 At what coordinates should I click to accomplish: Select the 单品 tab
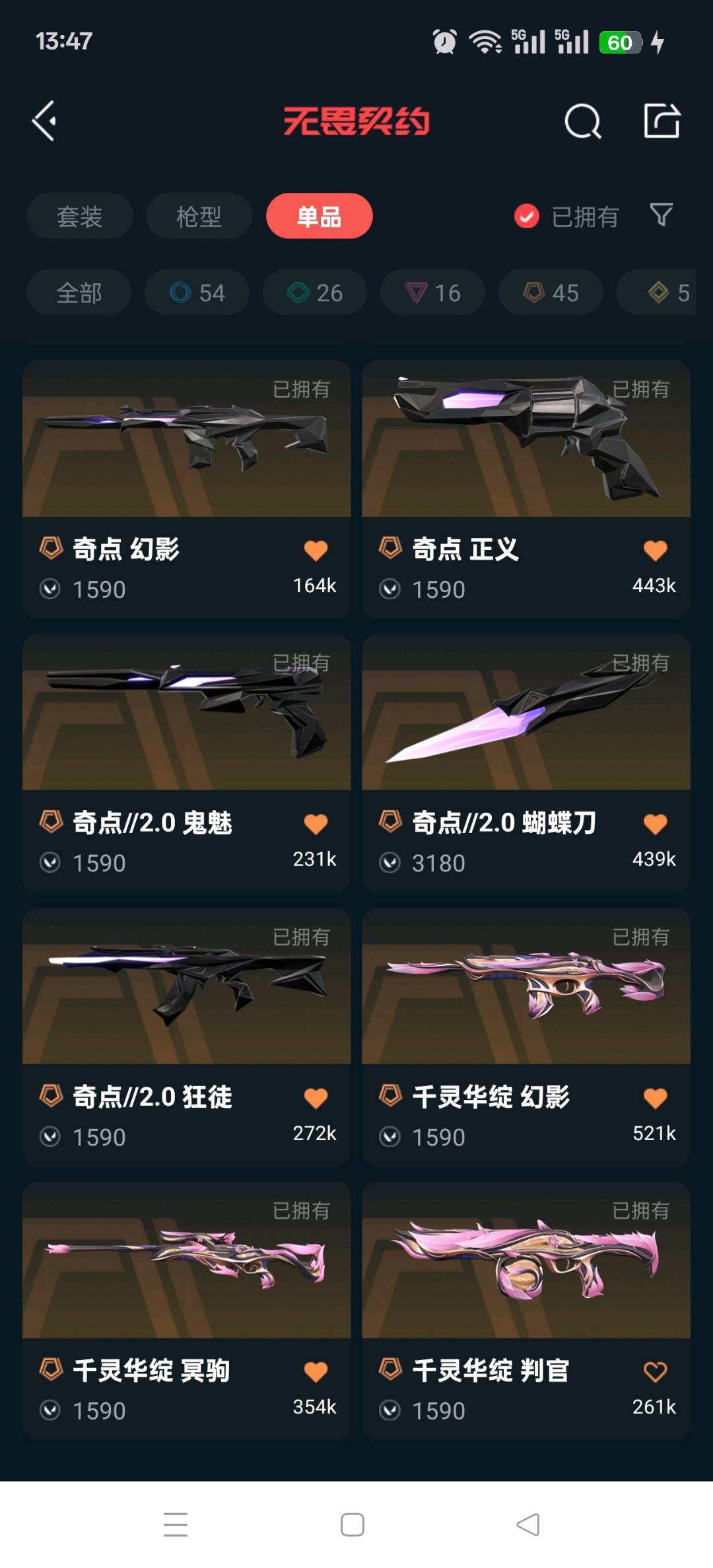tap(319, 216)
